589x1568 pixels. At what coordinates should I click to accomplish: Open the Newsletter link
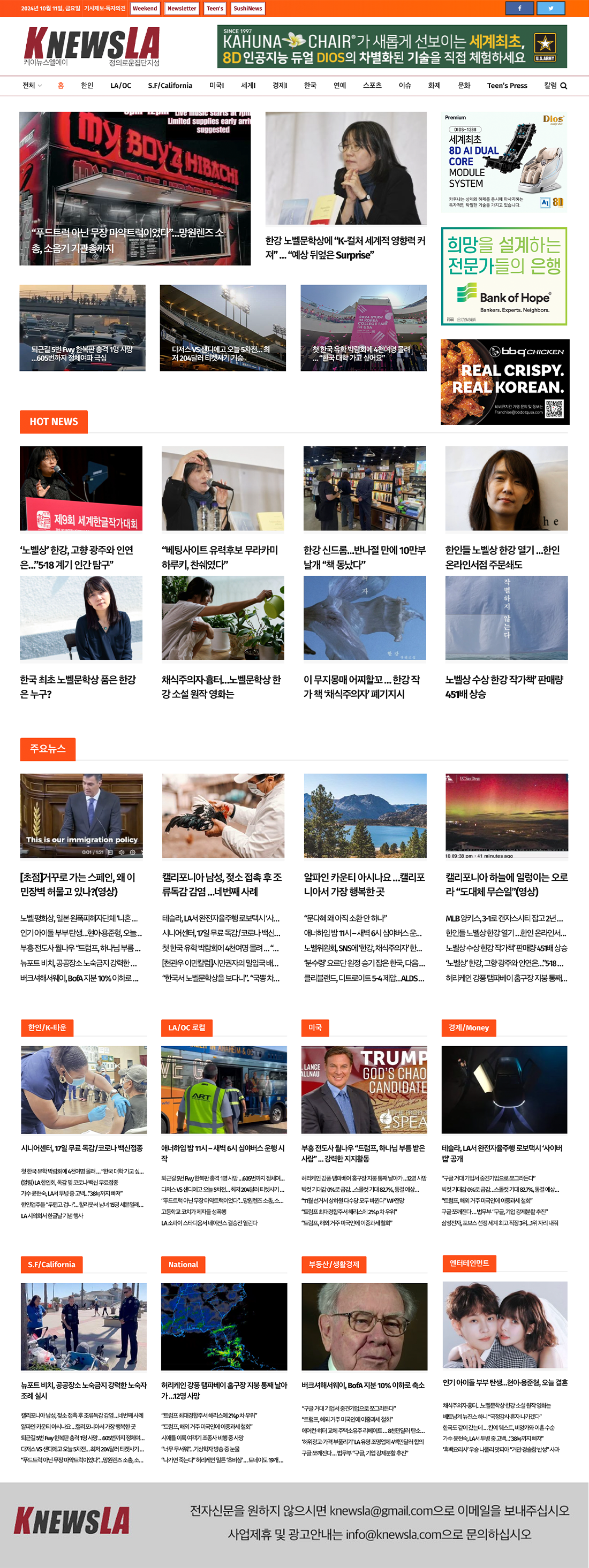182,9
